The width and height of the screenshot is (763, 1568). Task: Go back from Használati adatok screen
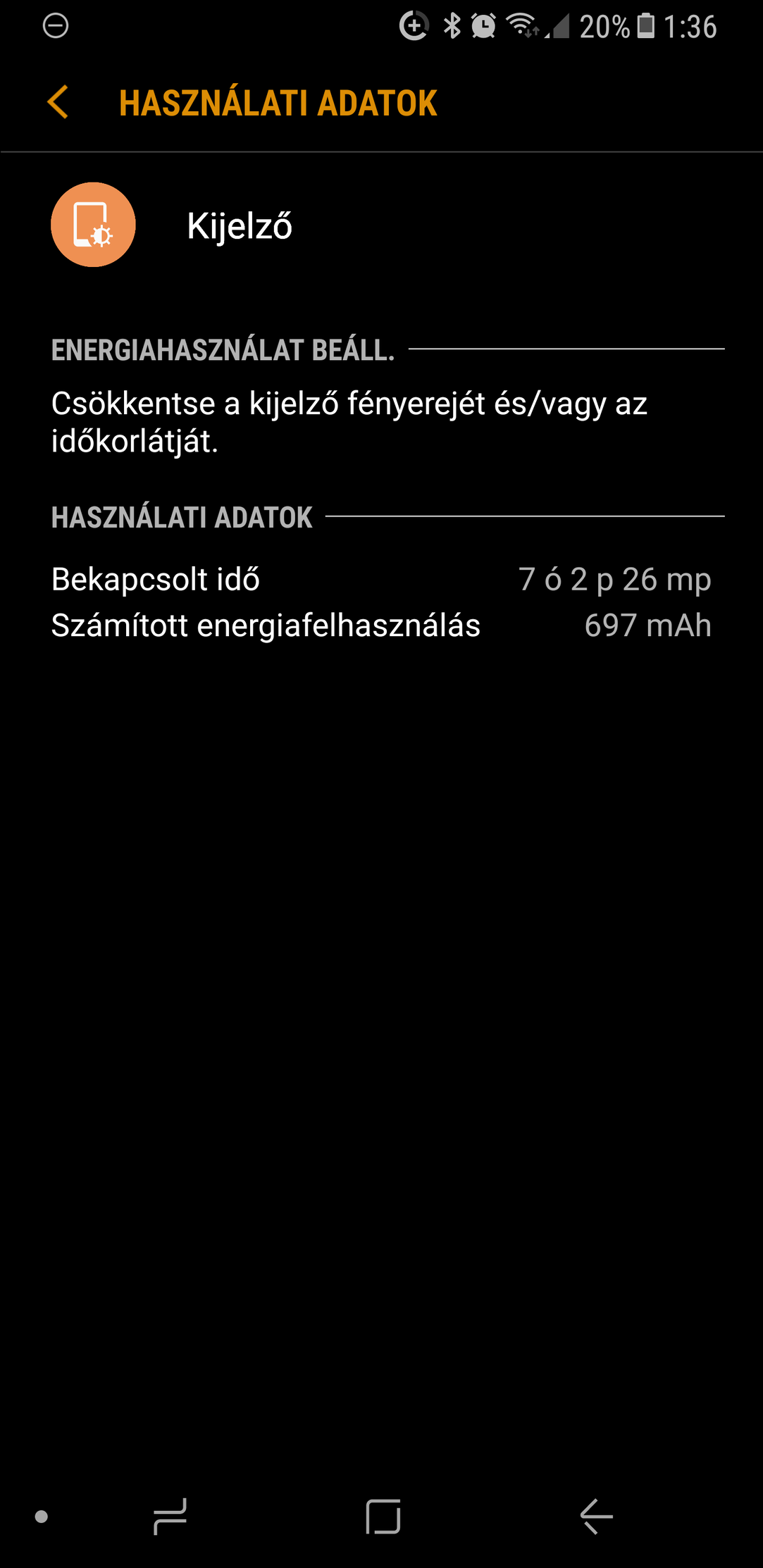[58, 103]
